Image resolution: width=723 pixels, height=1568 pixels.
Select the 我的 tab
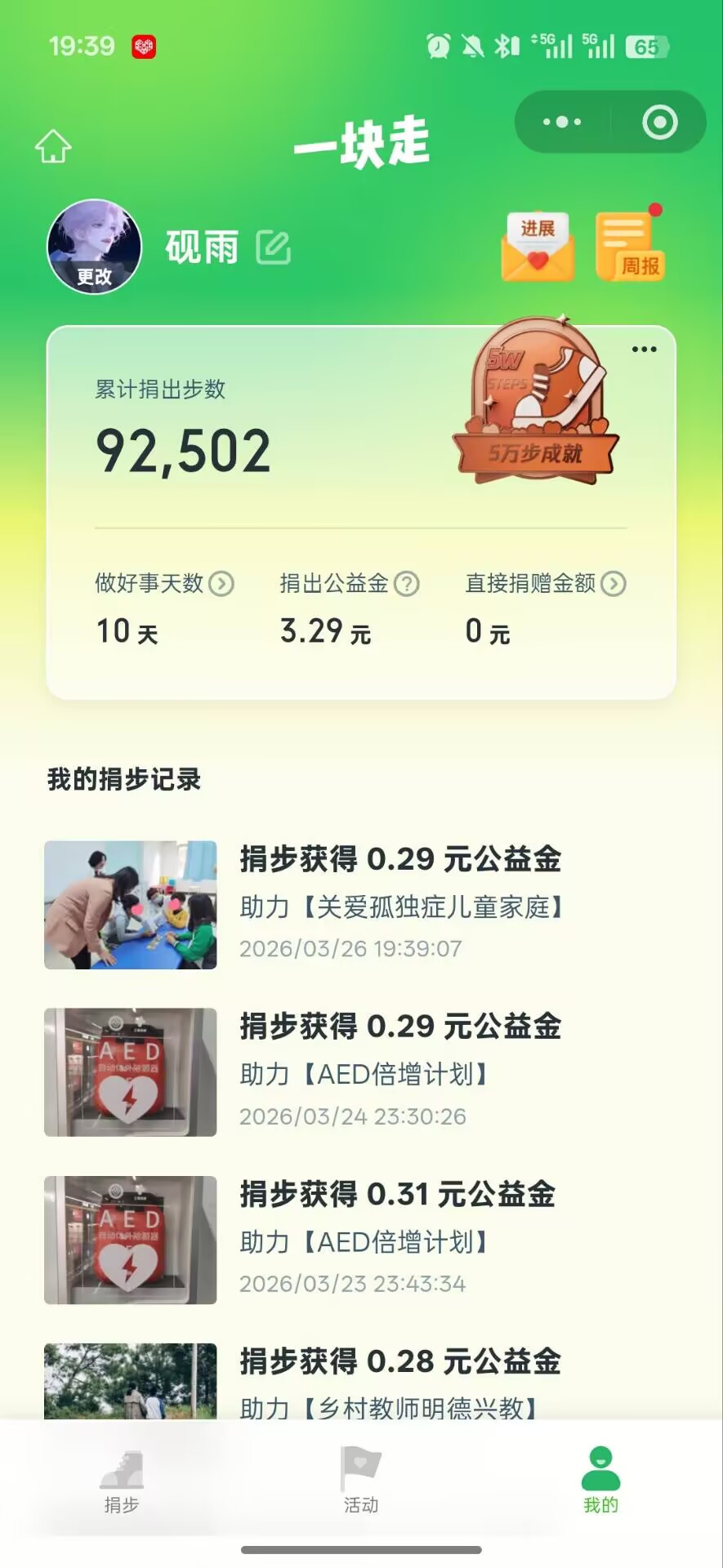click(600, 1481)
